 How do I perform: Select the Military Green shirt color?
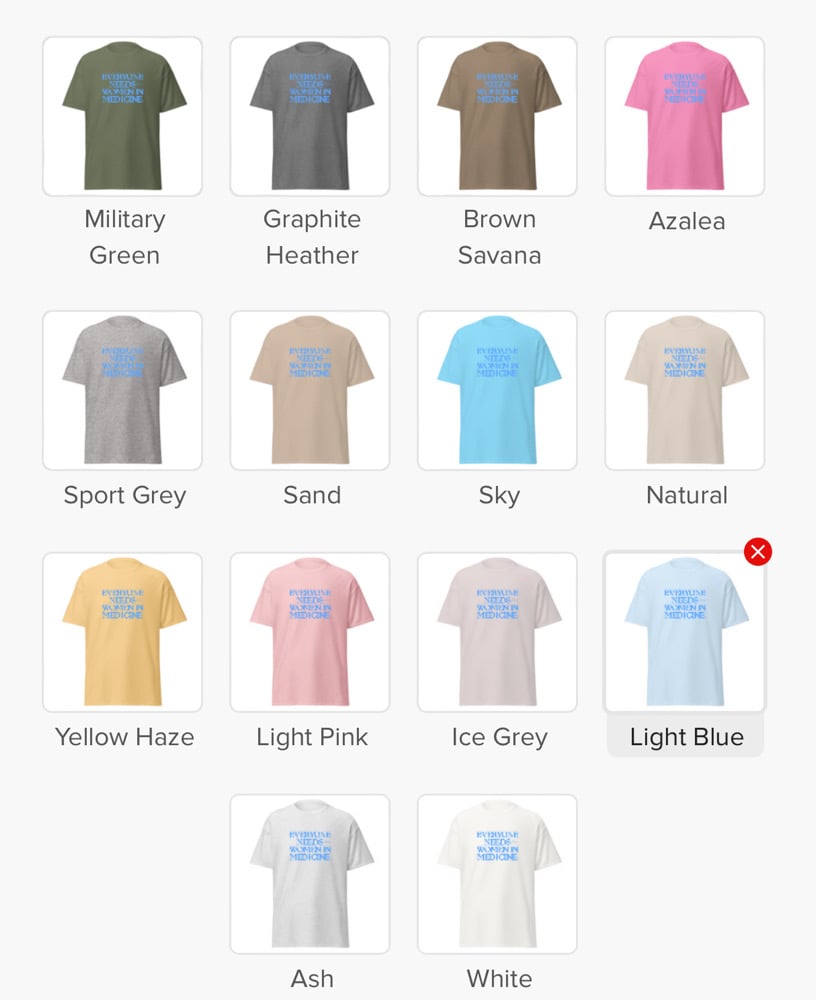(122, 117)
